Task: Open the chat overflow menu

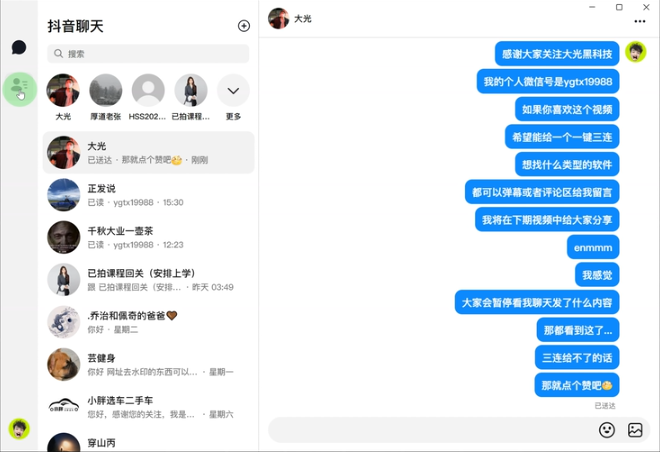Action: coord(640,21)
